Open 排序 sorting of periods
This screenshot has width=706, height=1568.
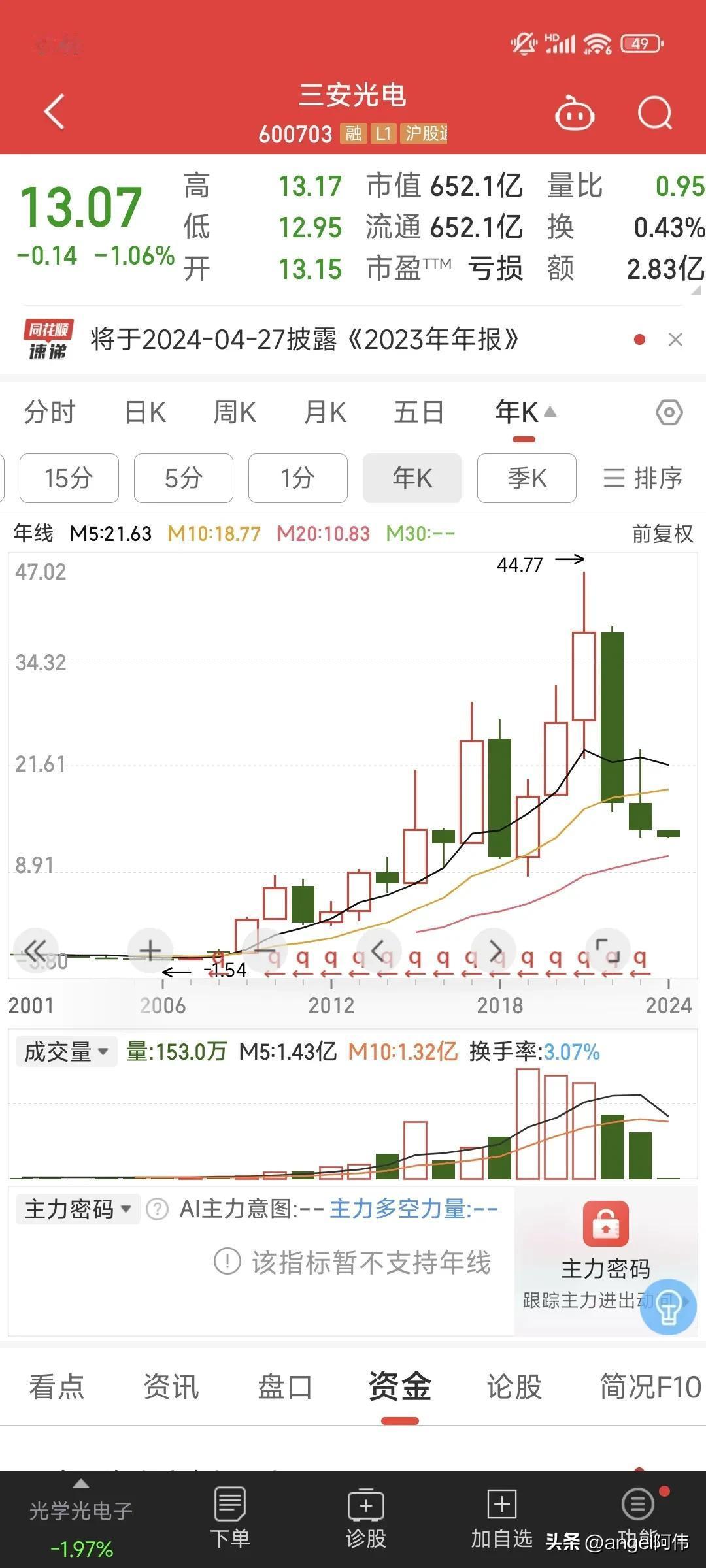(643, 478)
